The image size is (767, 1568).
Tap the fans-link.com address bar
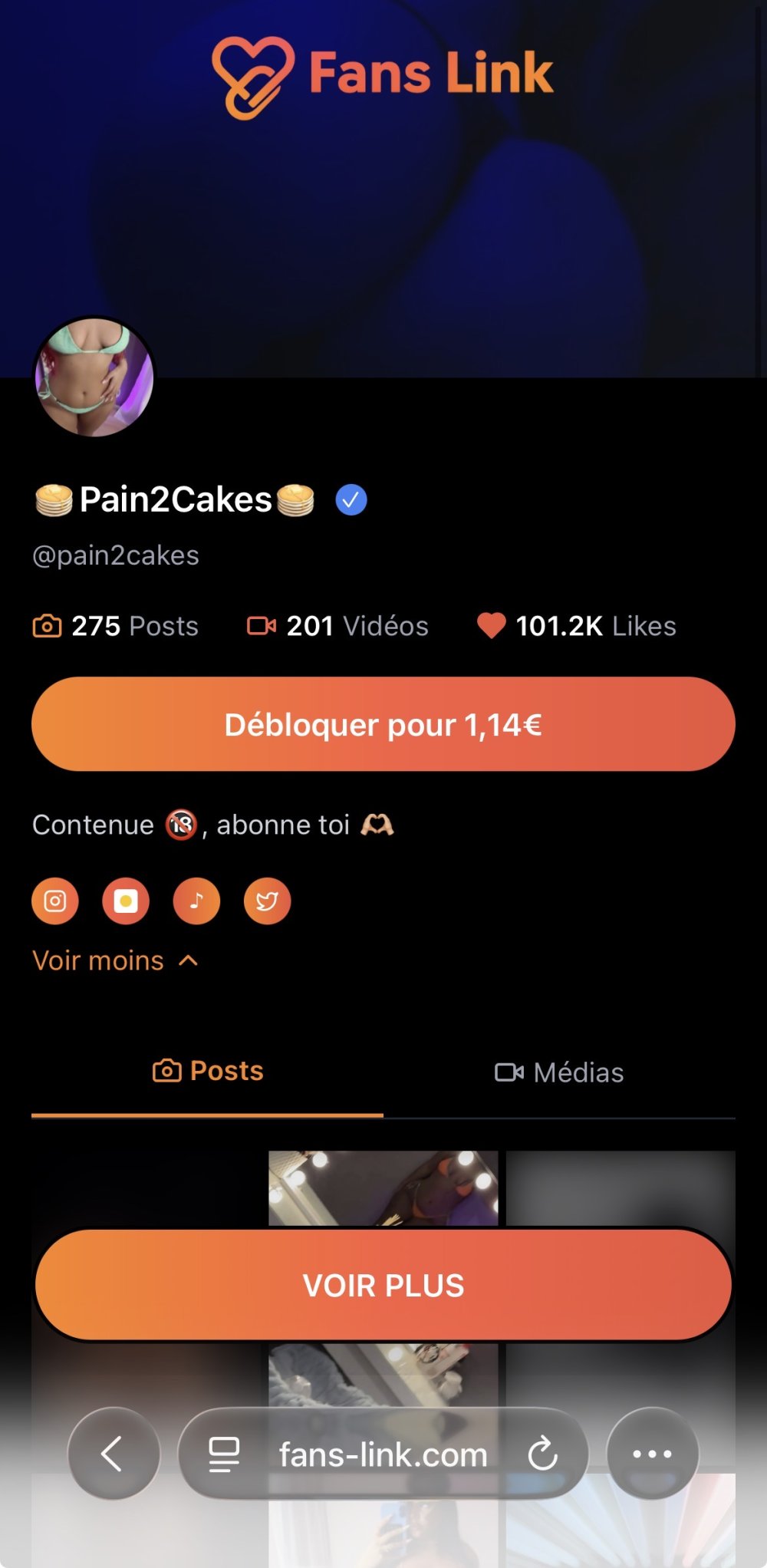tap(383, 1454)
